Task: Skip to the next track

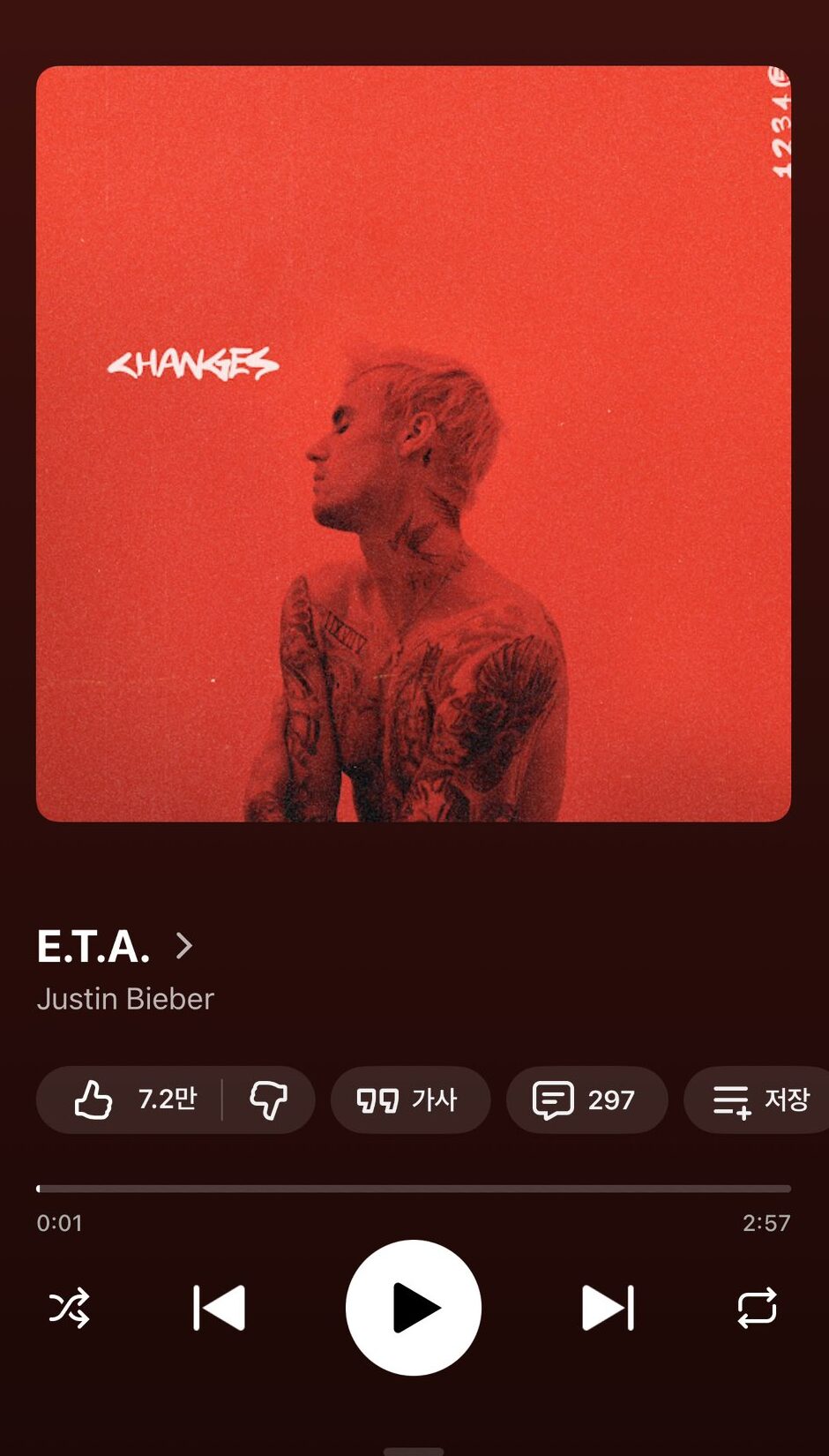Action: point(608,1307)
